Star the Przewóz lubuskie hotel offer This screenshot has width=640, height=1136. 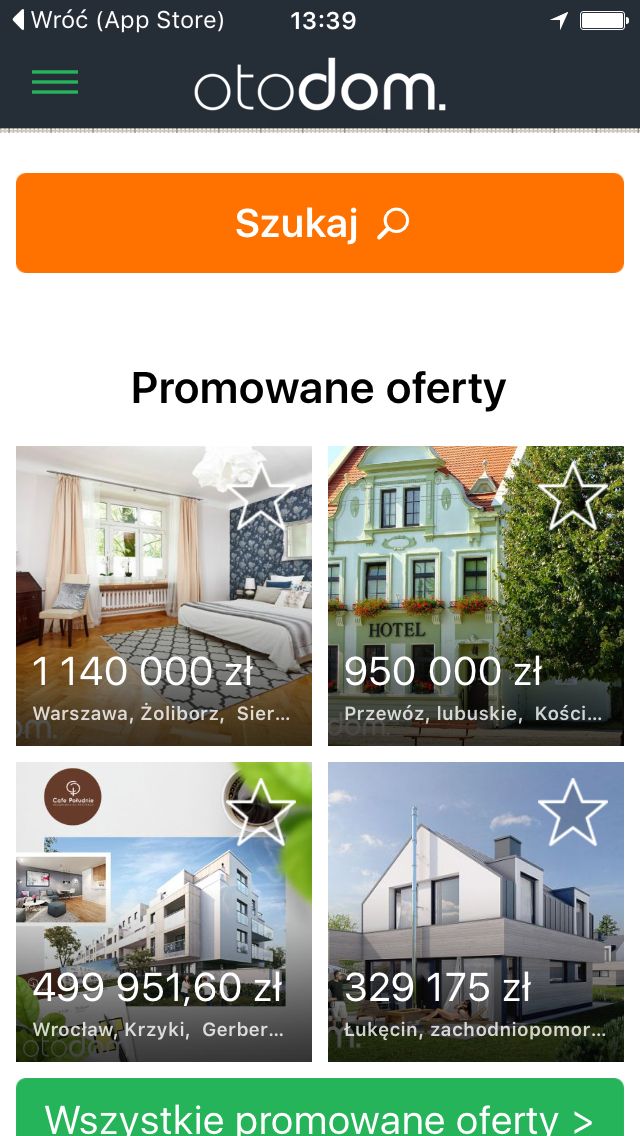click(573, 496)
